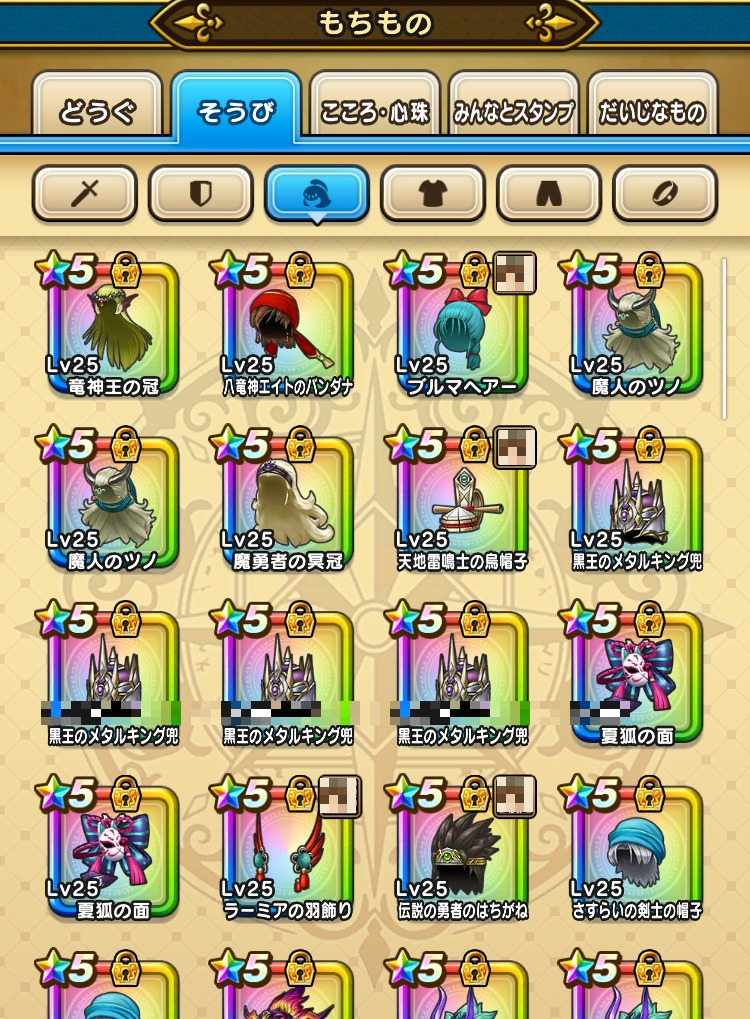
Task: Select the 天地雷鳴士の烏帽子 item
Action: coord(462,505)
